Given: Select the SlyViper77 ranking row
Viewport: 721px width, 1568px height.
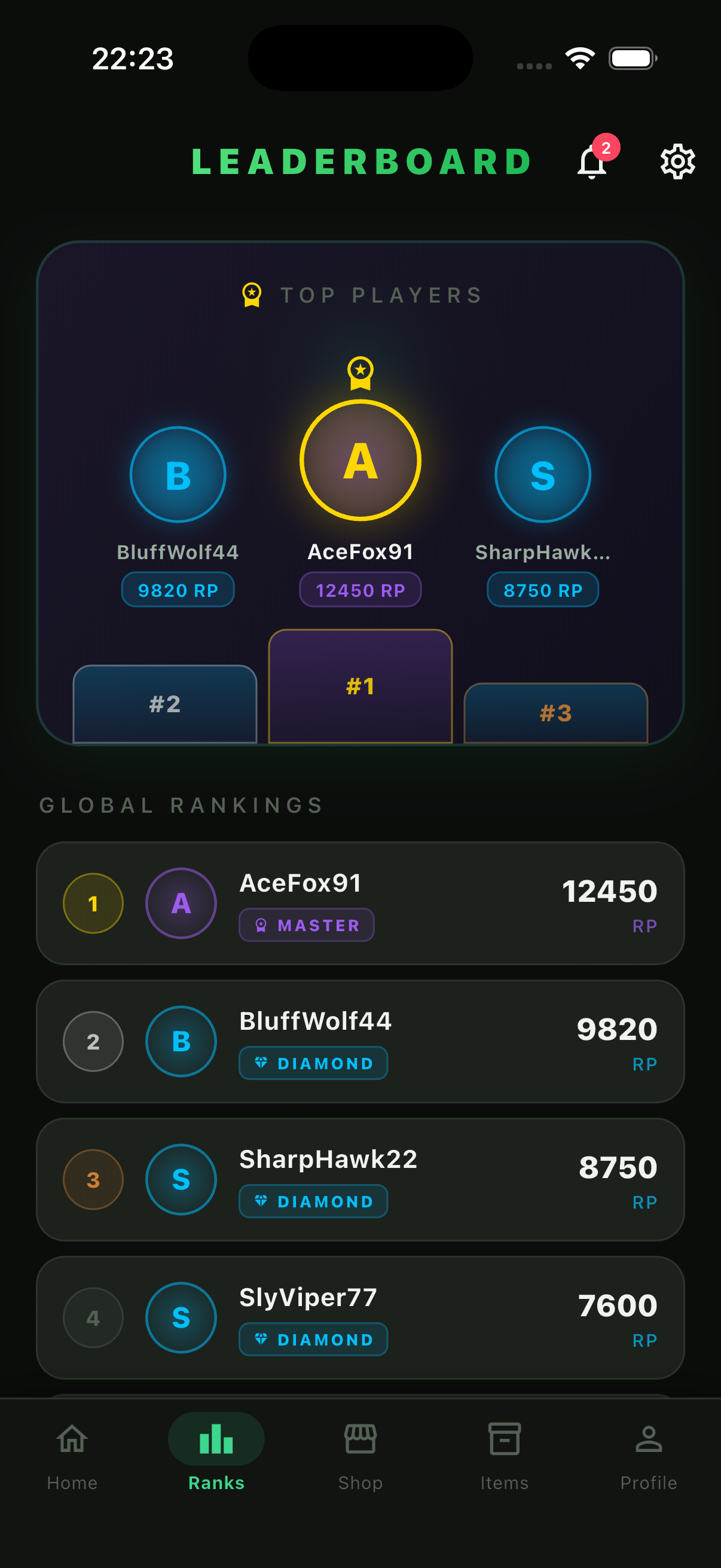Looking at the screenshot, I should point(360,1318).
